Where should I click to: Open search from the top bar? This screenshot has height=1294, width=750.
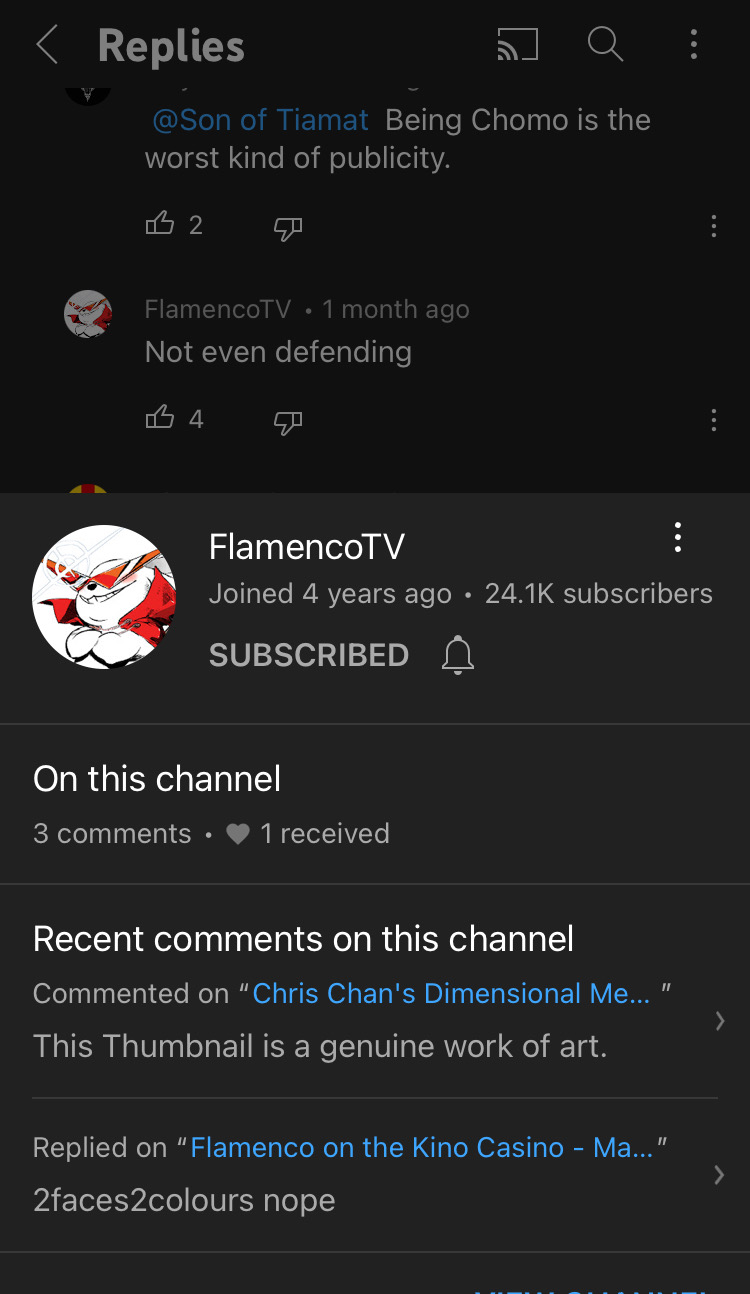tap(605, 44)
